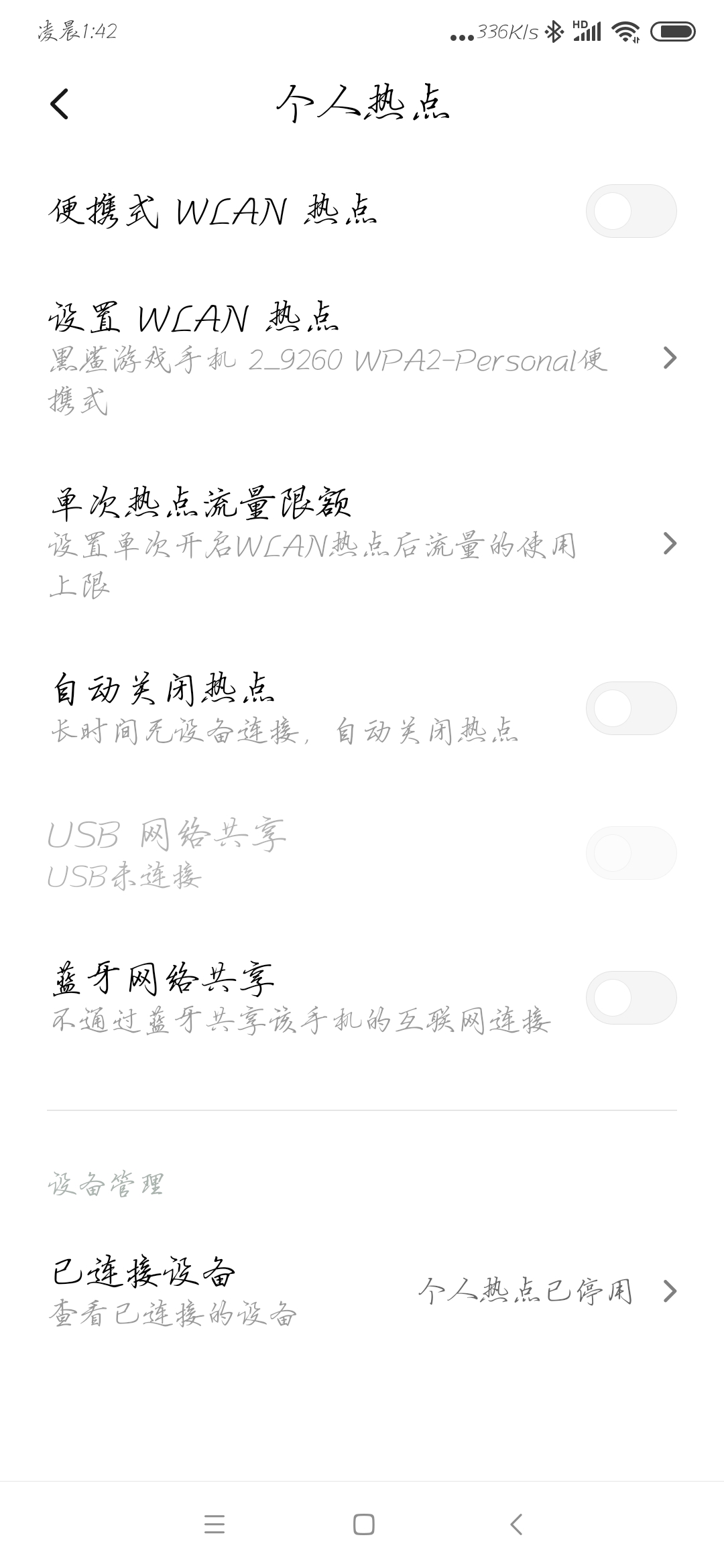The height and width of the screenshot is (1568, 724).
Task: Open recent apps from navigation bar
Action: point(215,1524)
